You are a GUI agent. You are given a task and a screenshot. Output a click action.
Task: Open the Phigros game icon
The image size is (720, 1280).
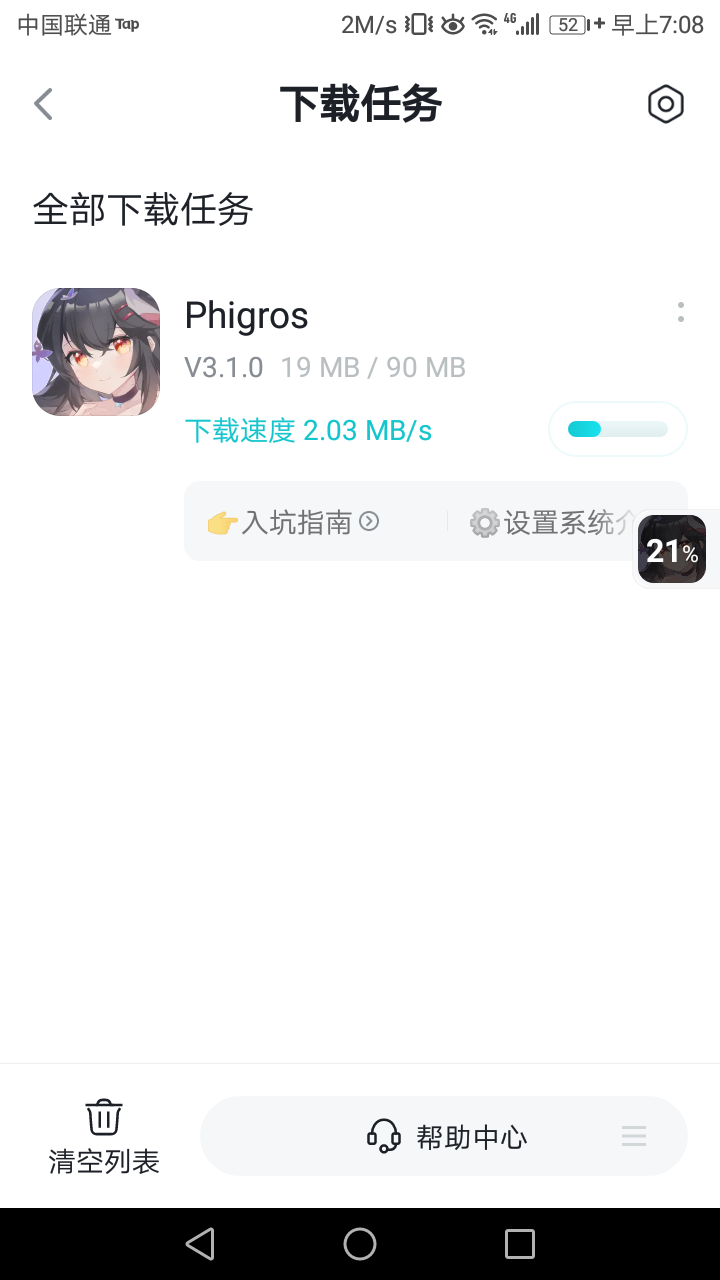click(x=96, y=352)
